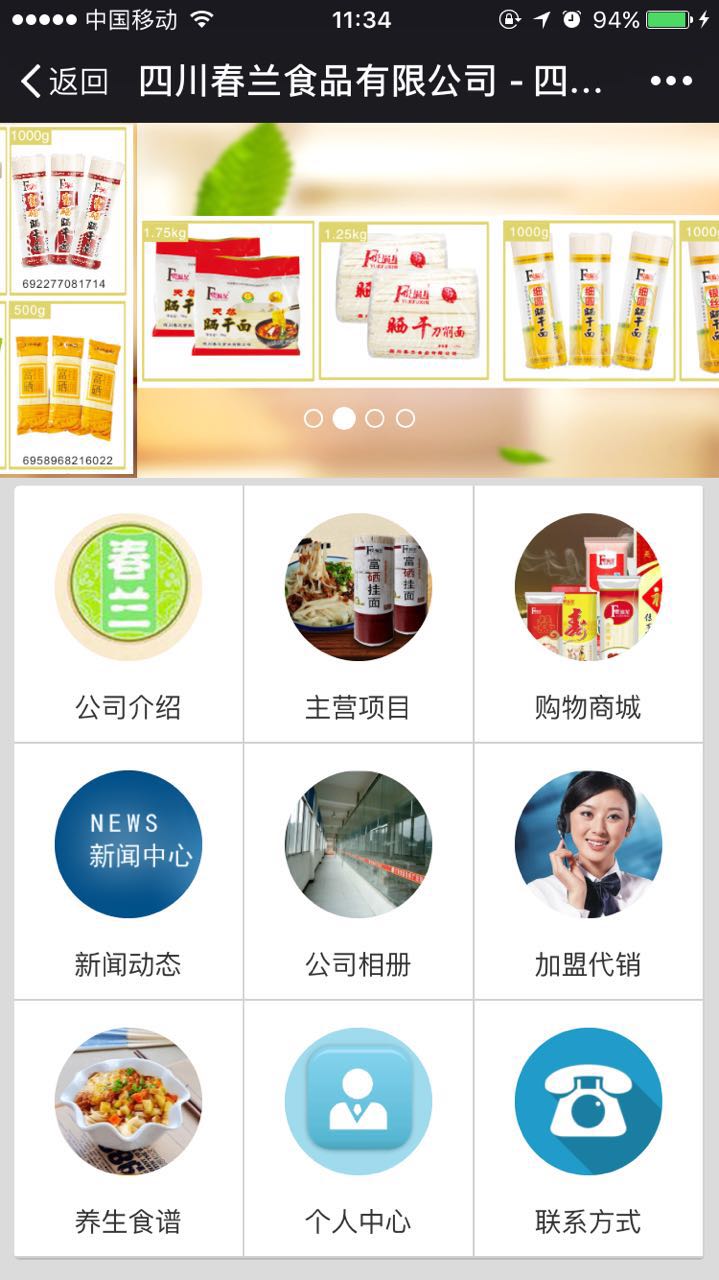The image size is (719, 1280).
Task: Open 加盟代销 franchise page
Action: pos(588,872)
